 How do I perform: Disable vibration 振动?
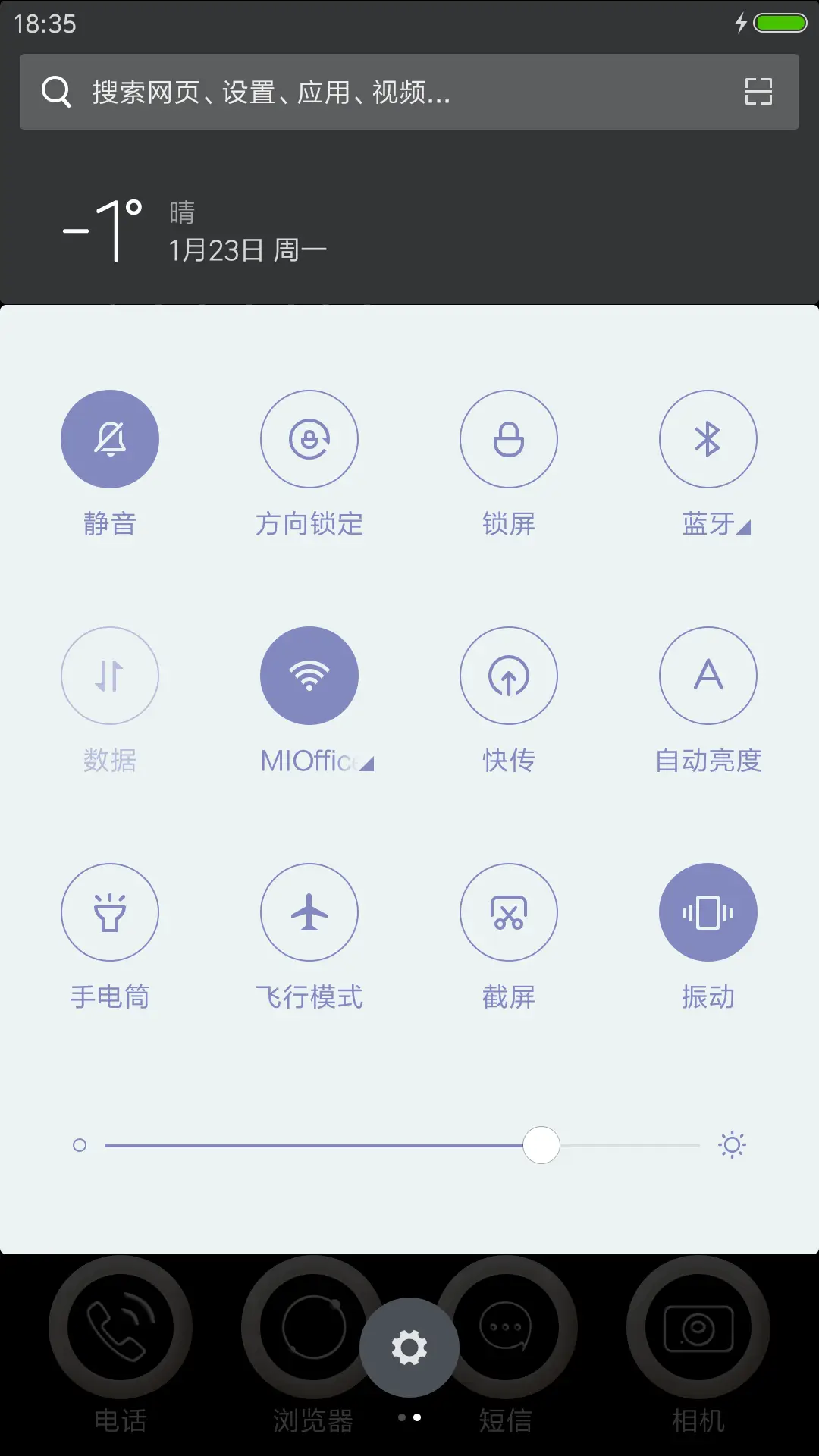point(708,912)
